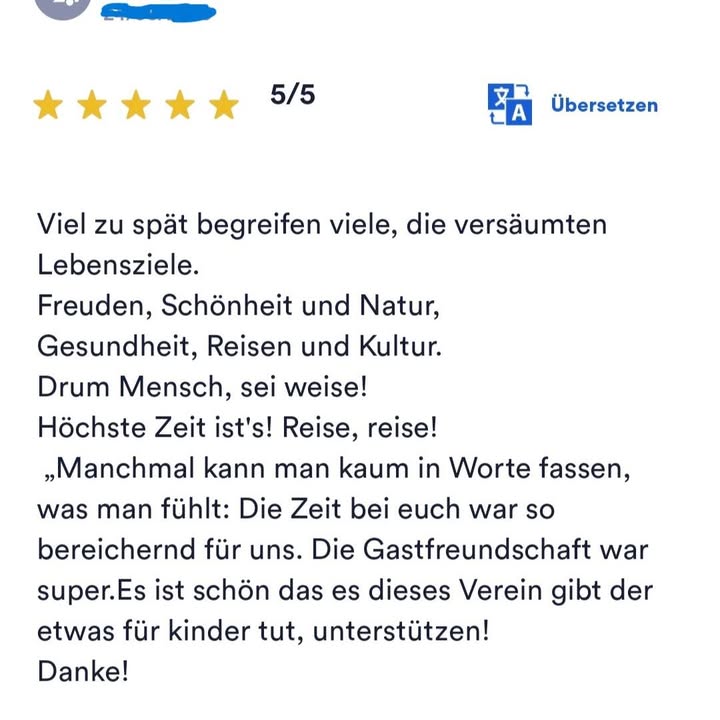Open the reviewer's profile avatar
The image size is (720, 720).
(62, 6)
